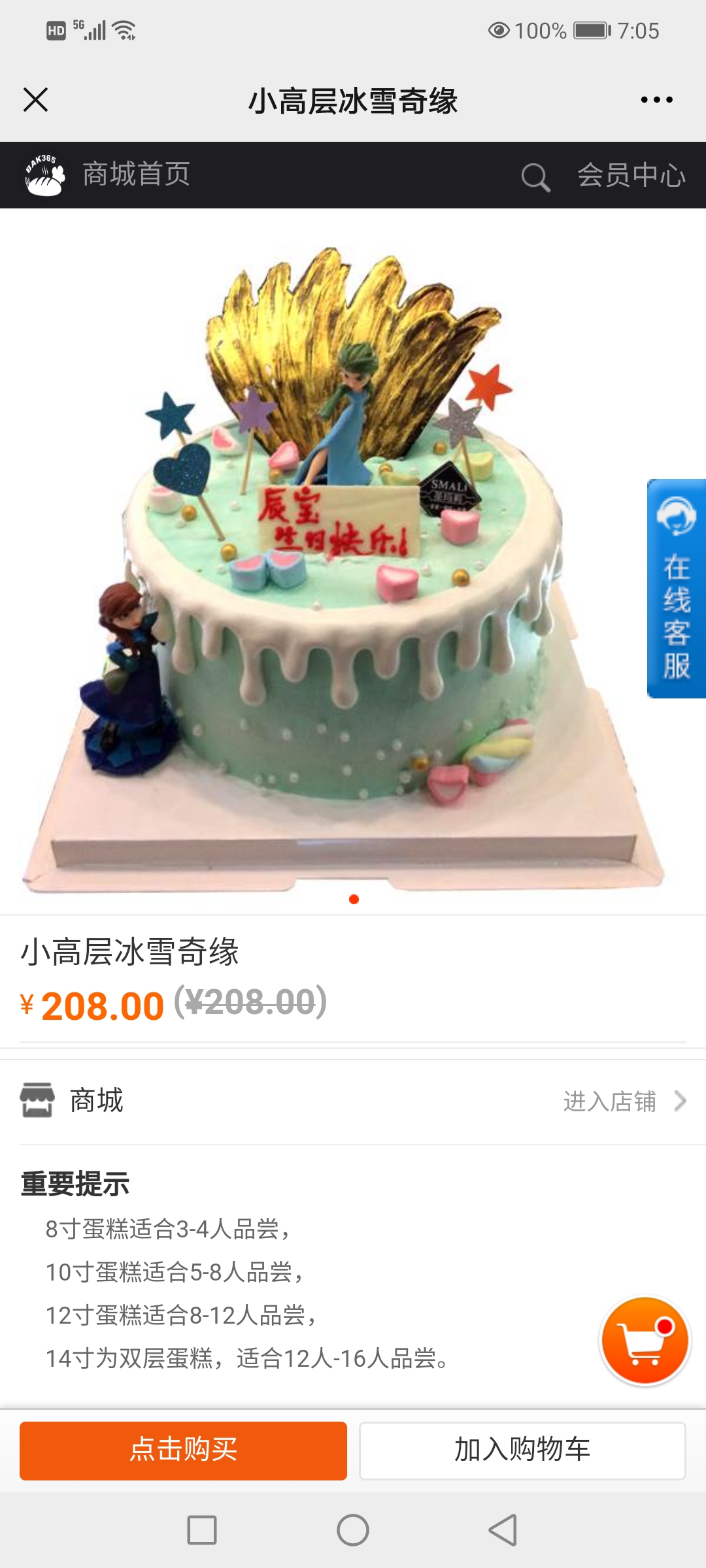Viewport: 706px width, 1568px height.
Task: Tap 点击购买 to buy now
Action: tap(183, 1450)
